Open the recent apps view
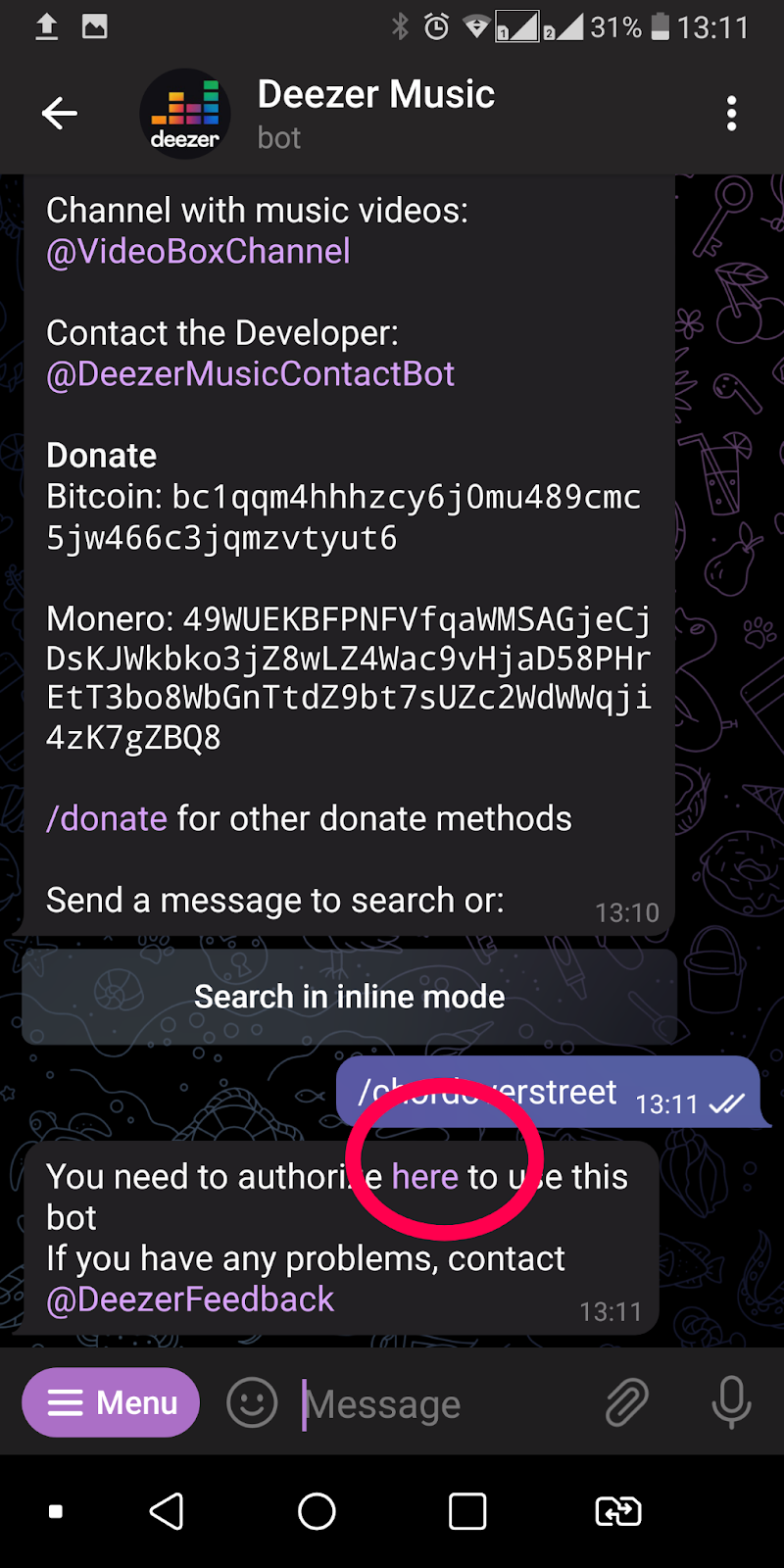Image resolution: width=784 pixels, height=1568 pixels. pyautogui.click(x=467, y=1511)
